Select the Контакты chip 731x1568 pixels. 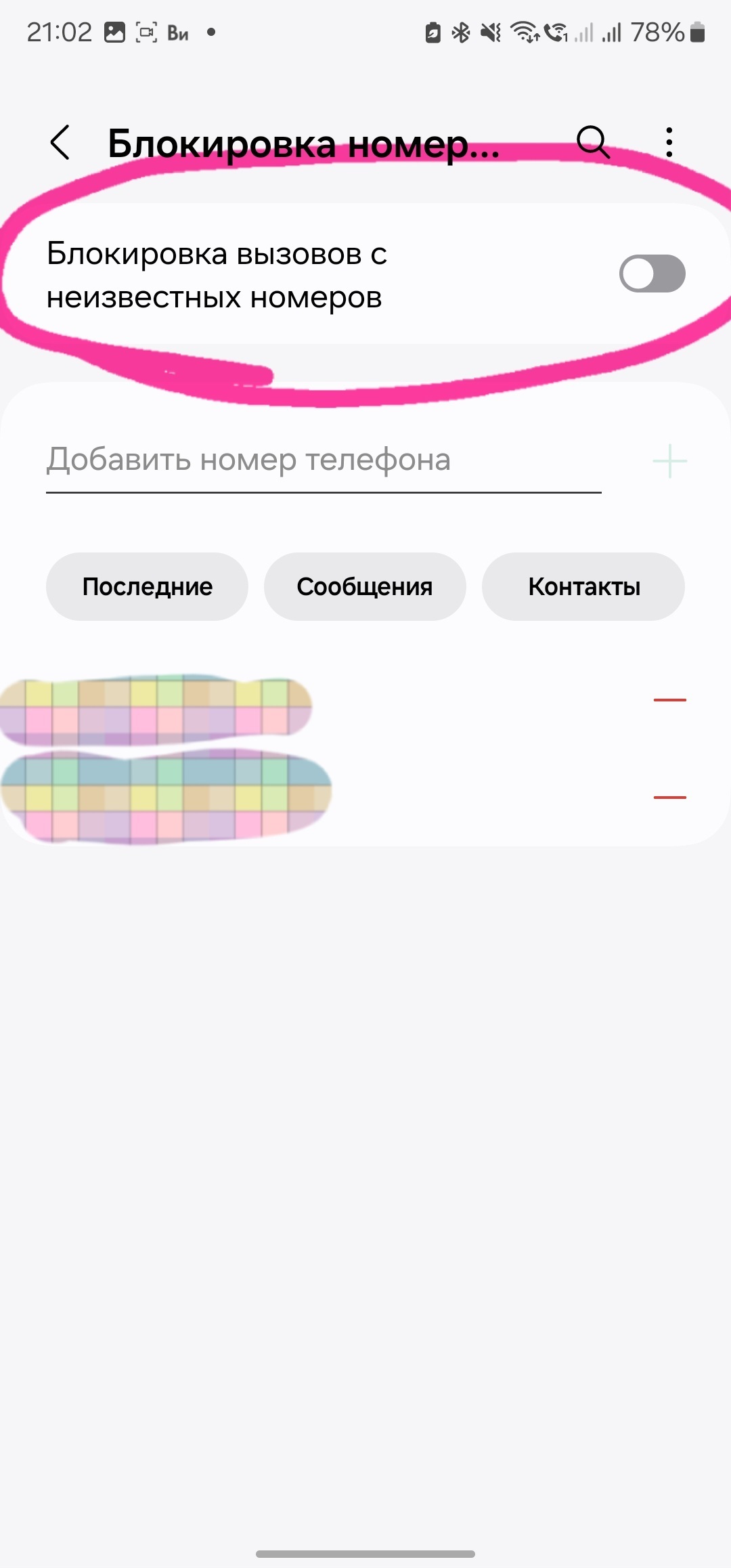pyautogui.click(x=583, y=587)
